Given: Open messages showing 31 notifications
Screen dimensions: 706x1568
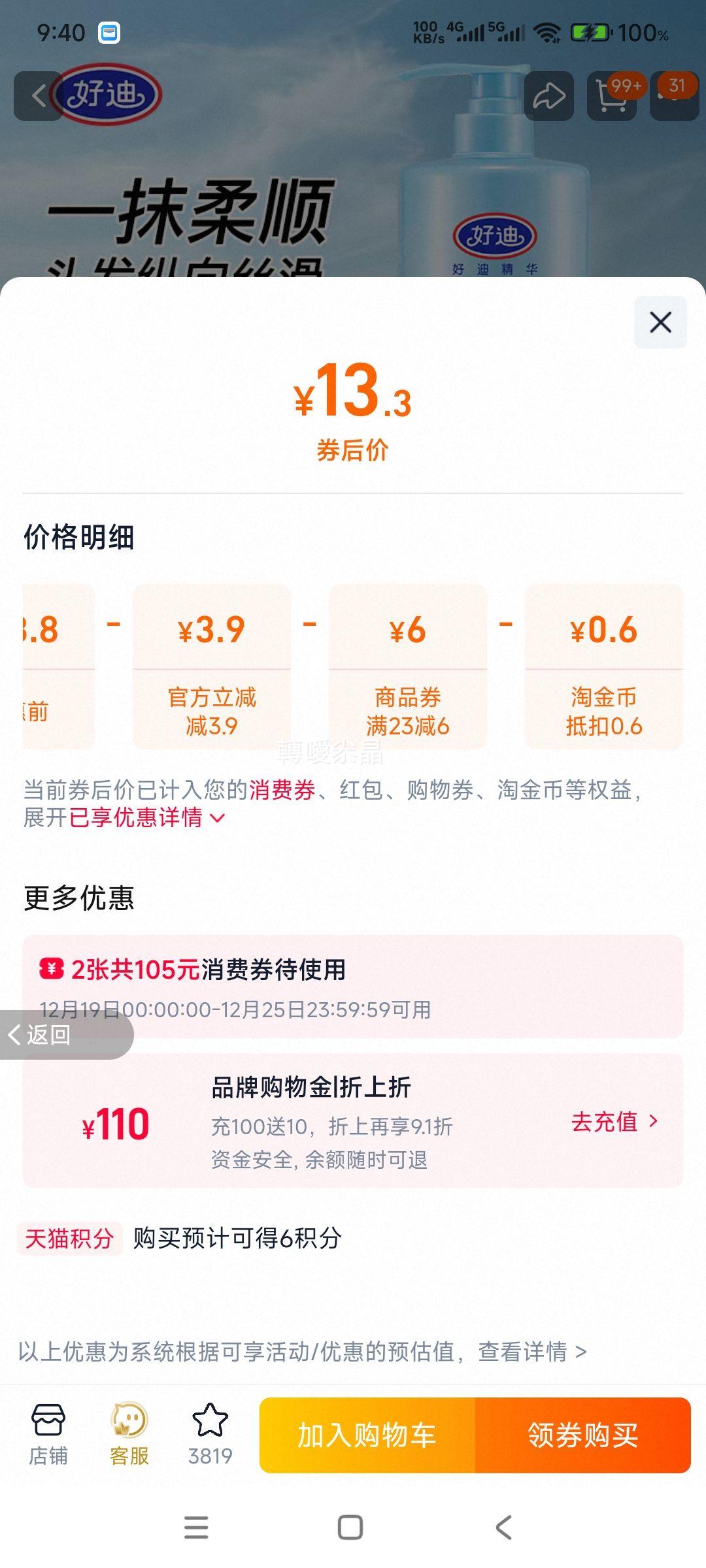Looking at the screenshot, I should click(677, 96).
